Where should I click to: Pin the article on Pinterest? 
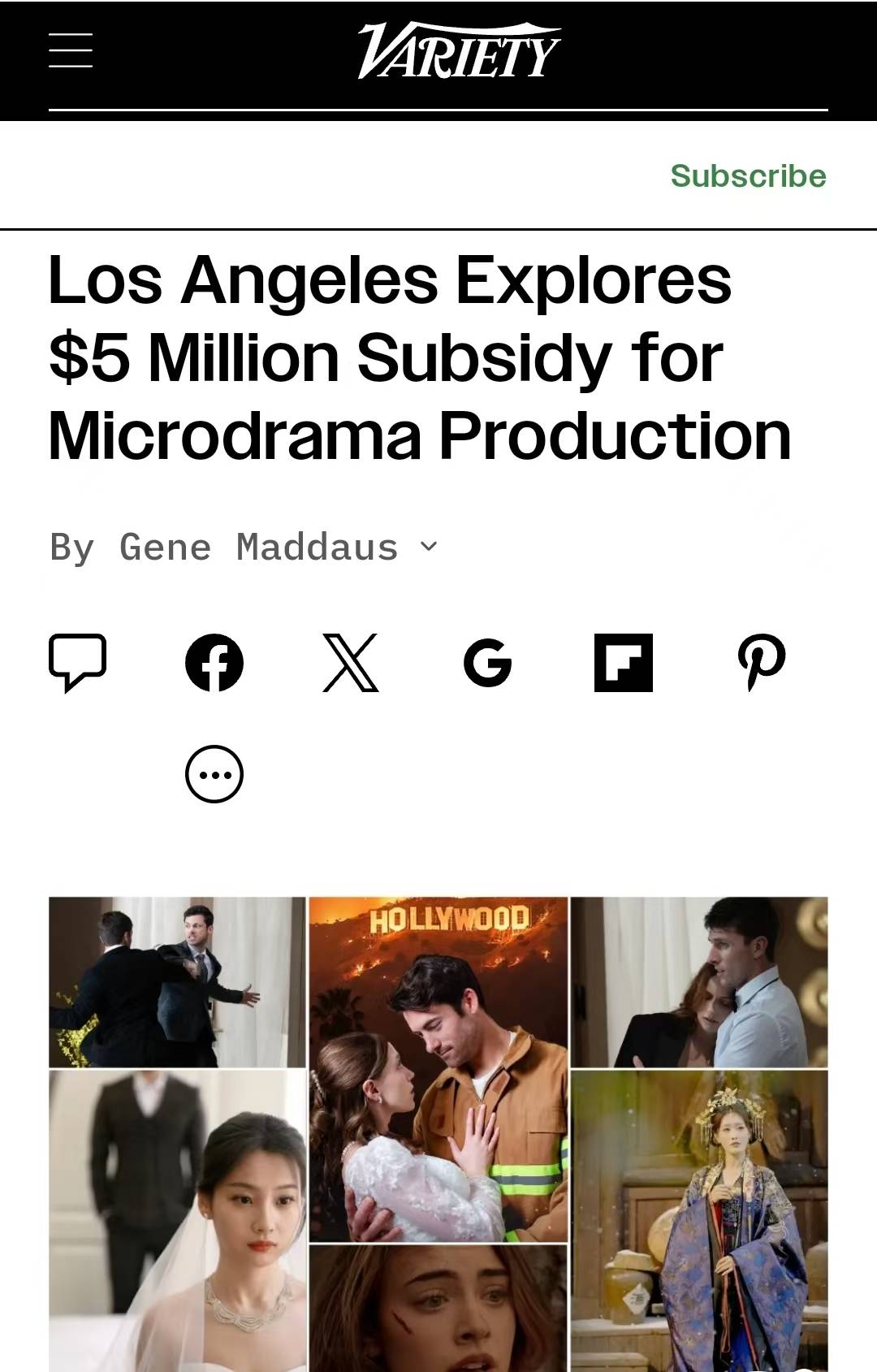pos(760,662)
